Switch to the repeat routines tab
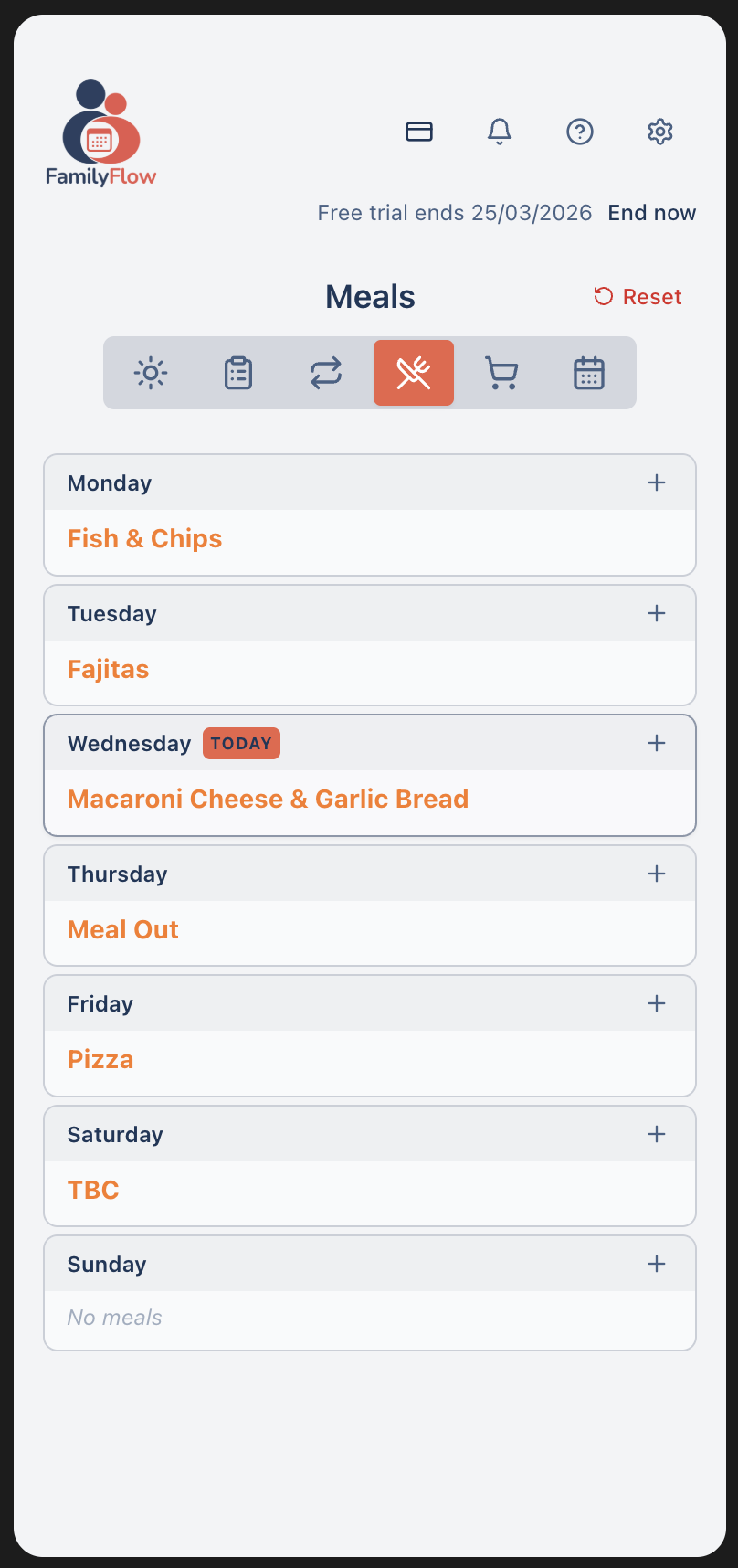The image size is (738, 1568). pos(326,373)
